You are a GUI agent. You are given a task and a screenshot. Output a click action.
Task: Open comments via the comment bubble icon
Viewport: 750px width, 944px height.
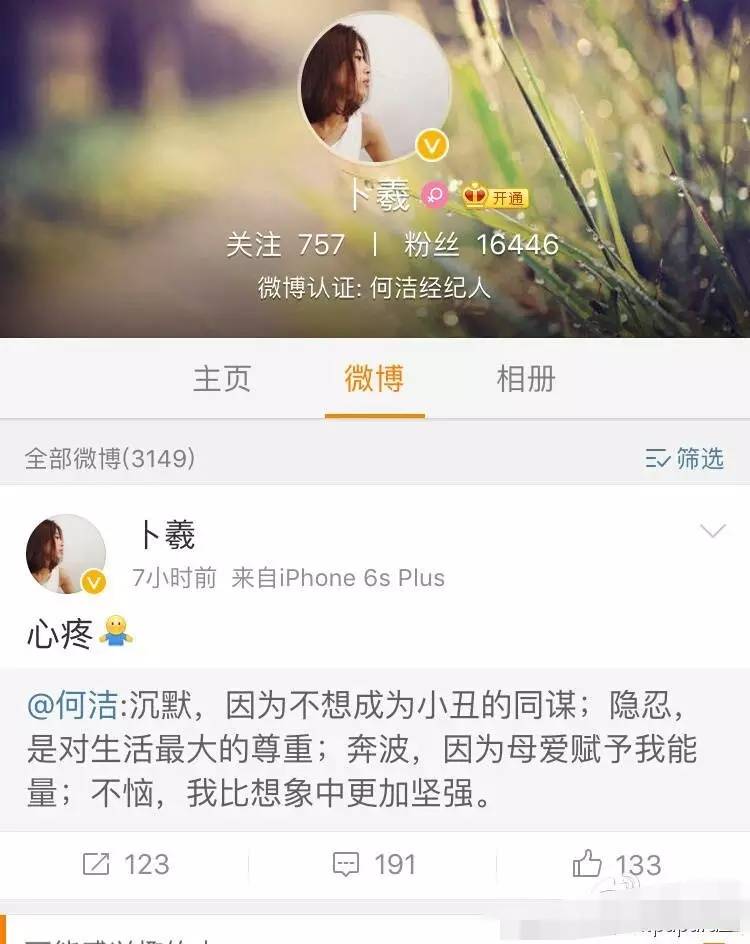[347, 864]
